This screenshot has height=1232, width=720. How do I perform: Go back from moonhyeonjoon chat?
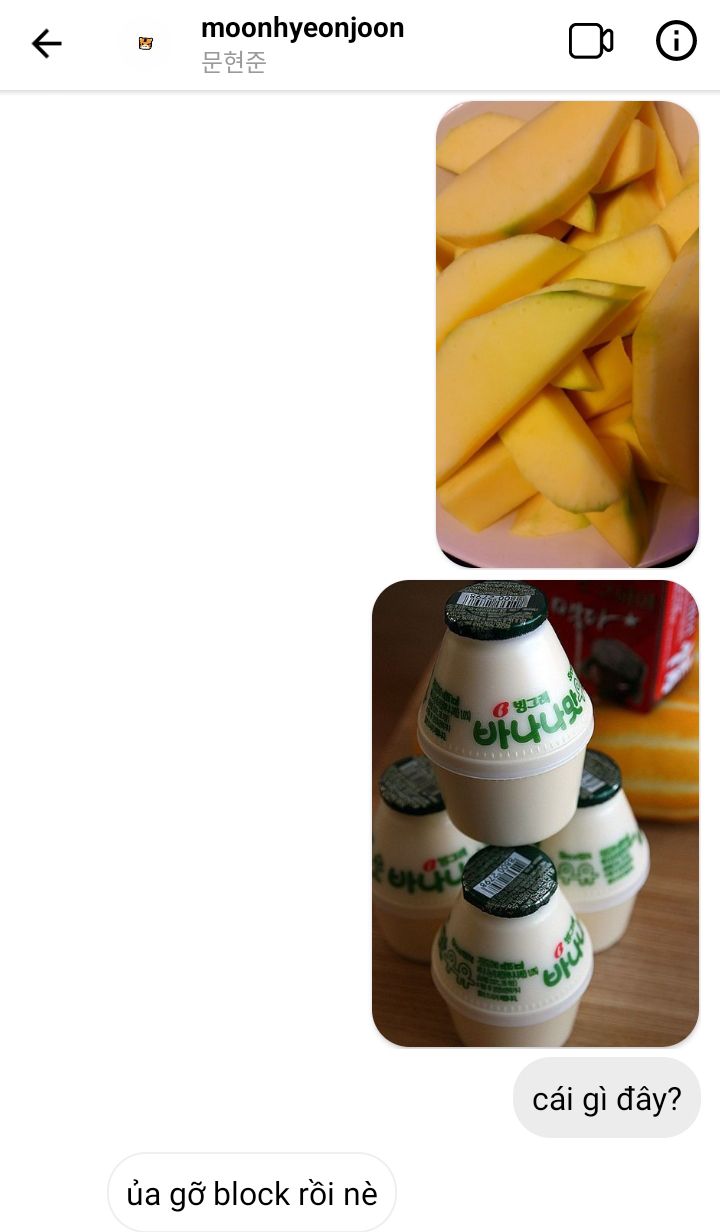[46, 43]
